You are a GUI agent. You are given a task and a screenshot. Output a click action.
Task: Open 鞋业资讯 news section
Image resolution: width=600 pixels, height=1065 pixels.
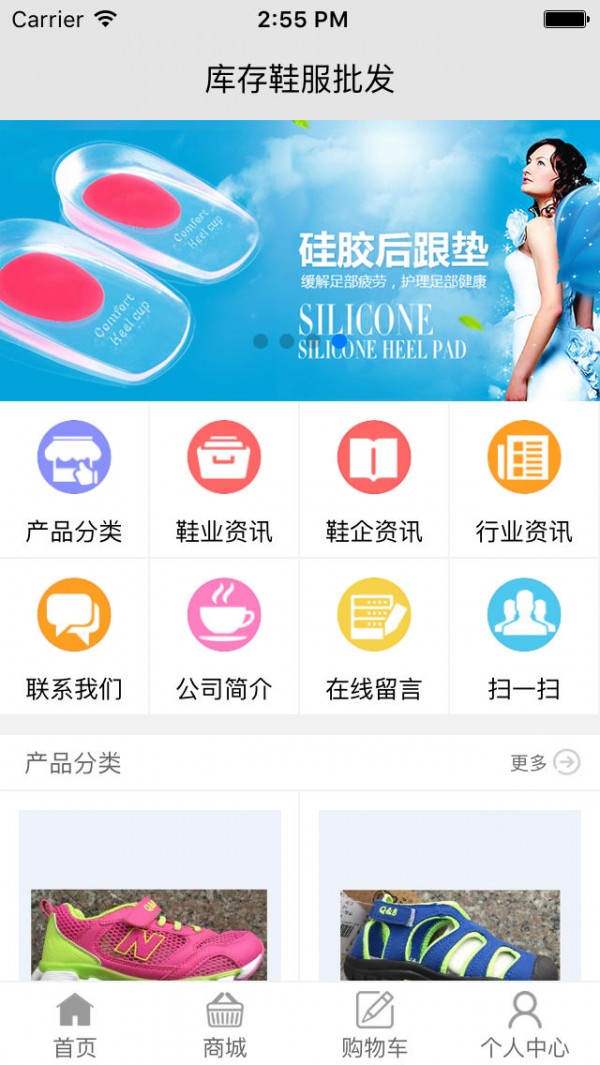tap(224, 480)
